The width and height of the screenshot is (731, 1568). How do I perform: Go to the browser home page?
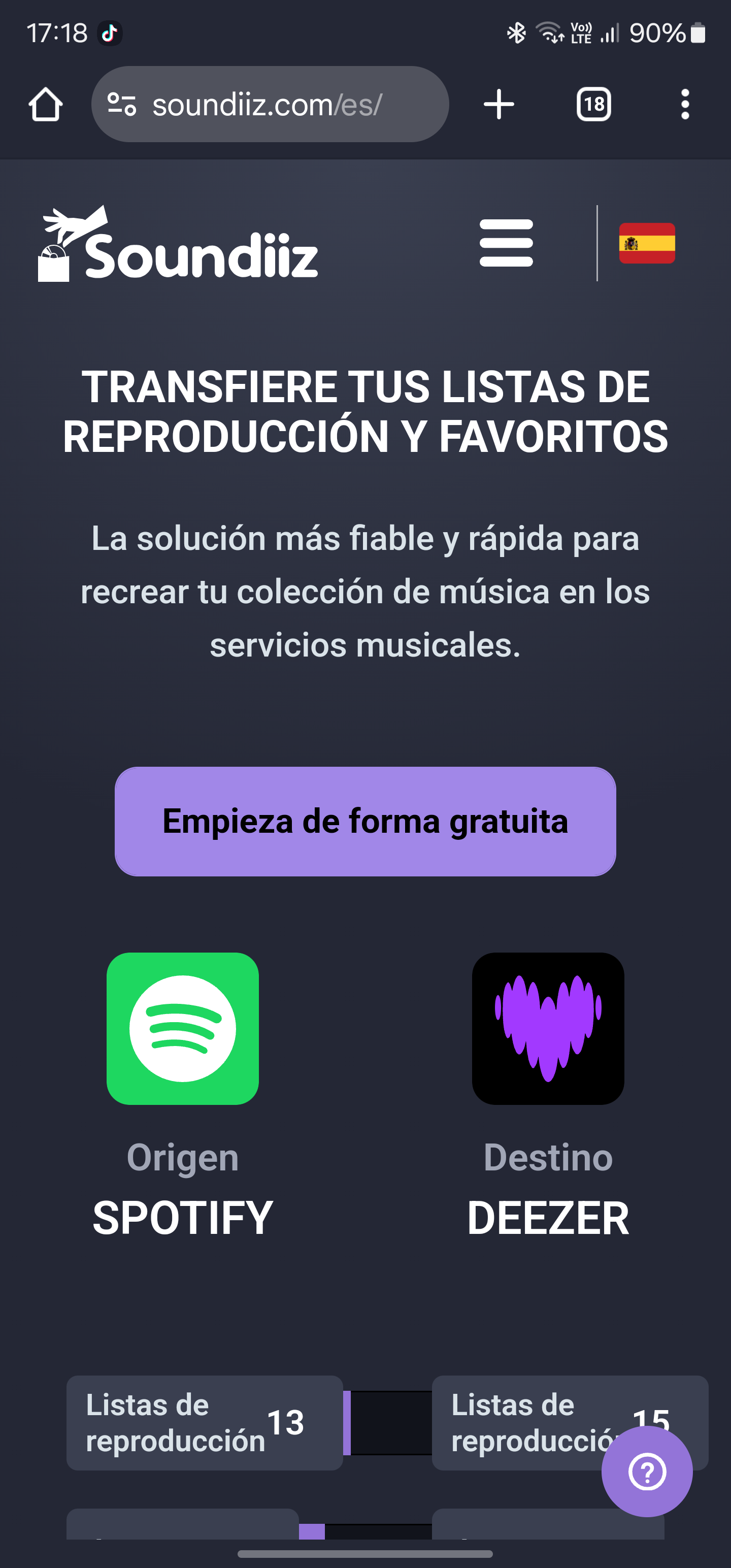46,105
